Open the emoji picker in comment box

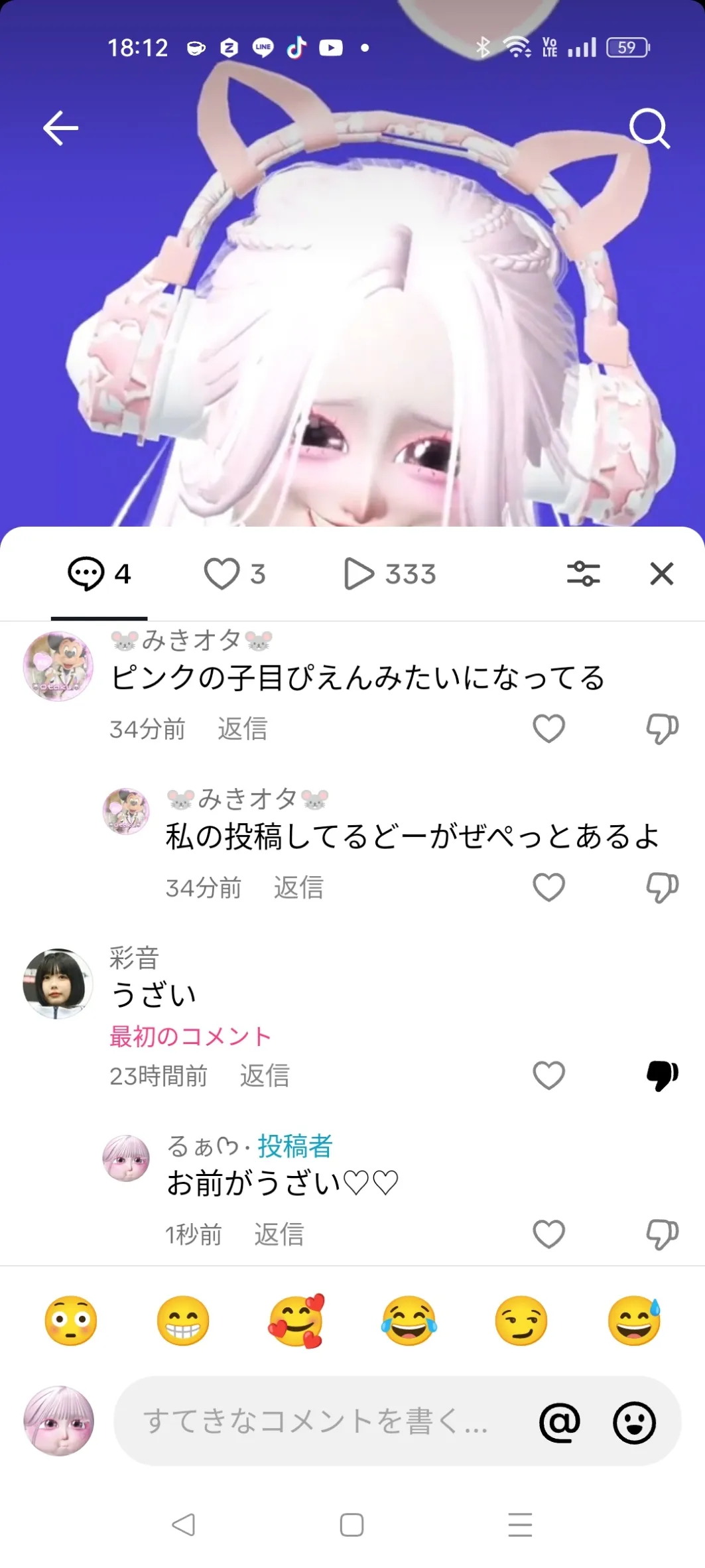click(634, 1421)
